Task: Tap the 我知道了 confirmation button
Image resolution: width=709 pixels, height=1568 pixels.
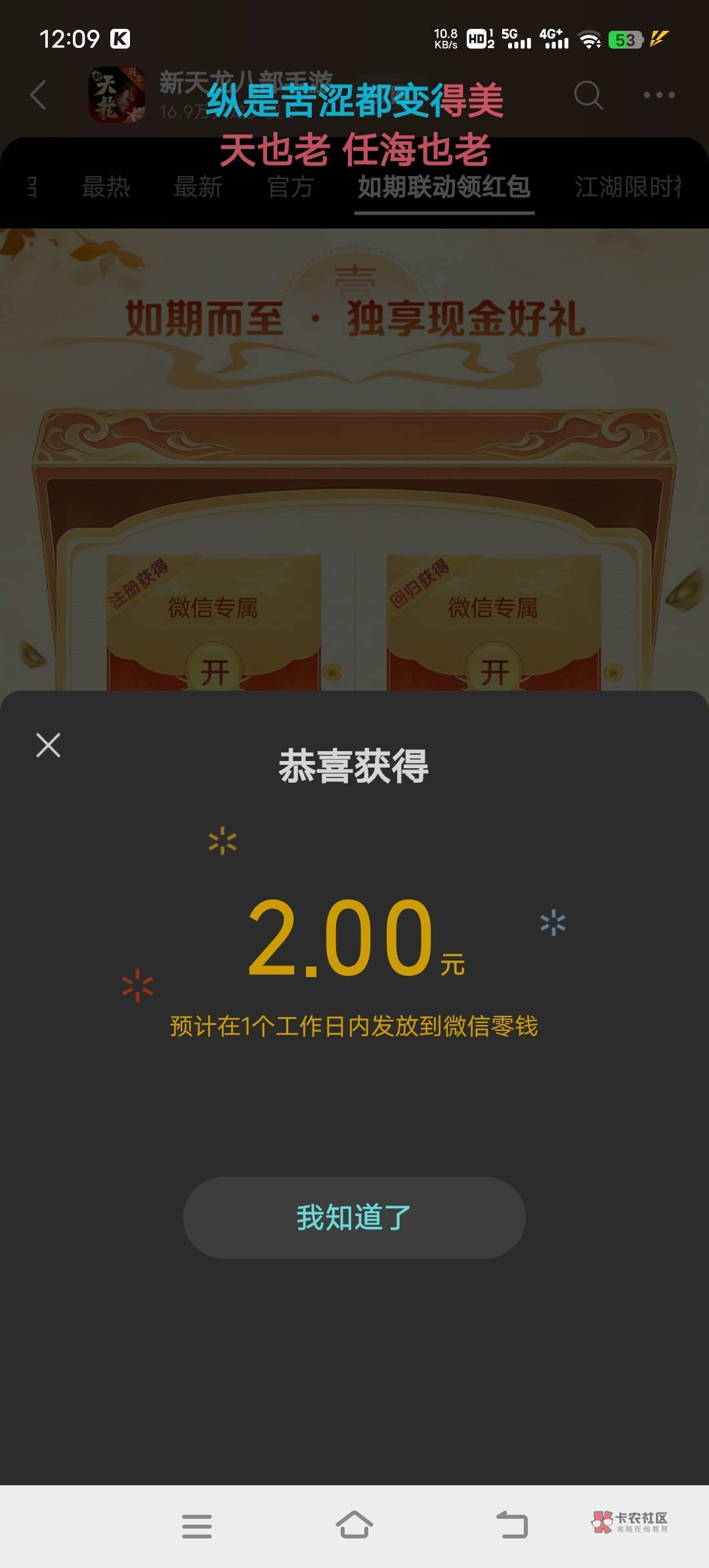Action: coord(354,1217)
